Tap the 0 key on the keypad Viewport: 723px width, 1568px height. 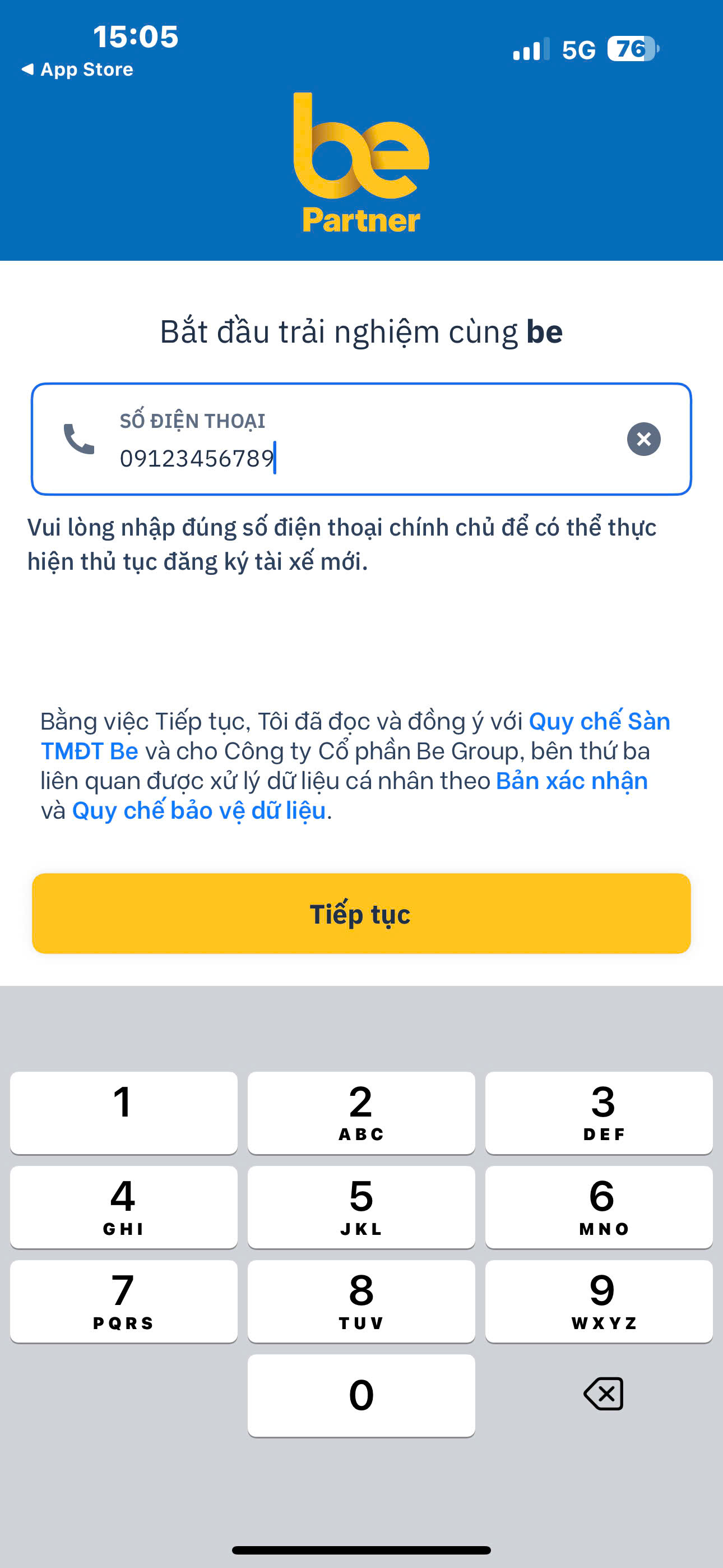click(x=361, y=1395)
